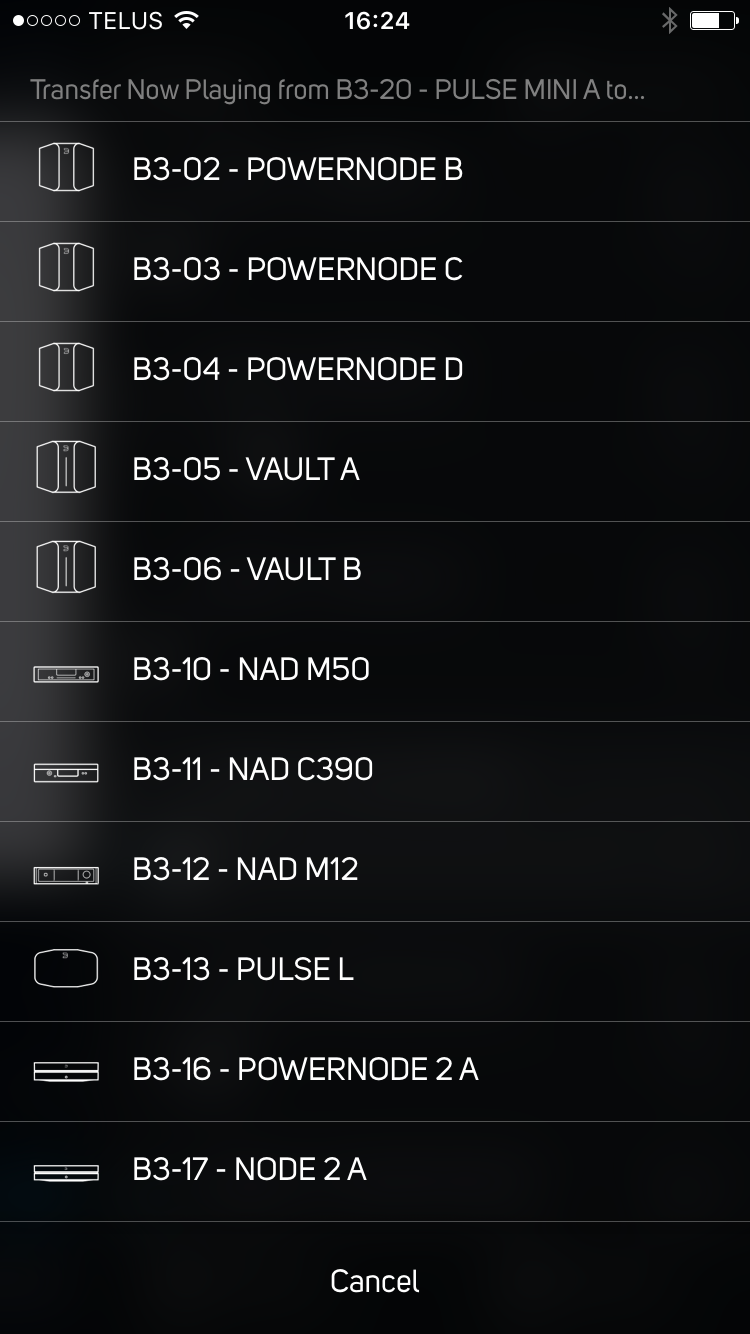The height and width of the screenshot is (1334, 750).
Task: Transfer playback to B3-02 - POWERNODE B
Action: click(297, 170)
